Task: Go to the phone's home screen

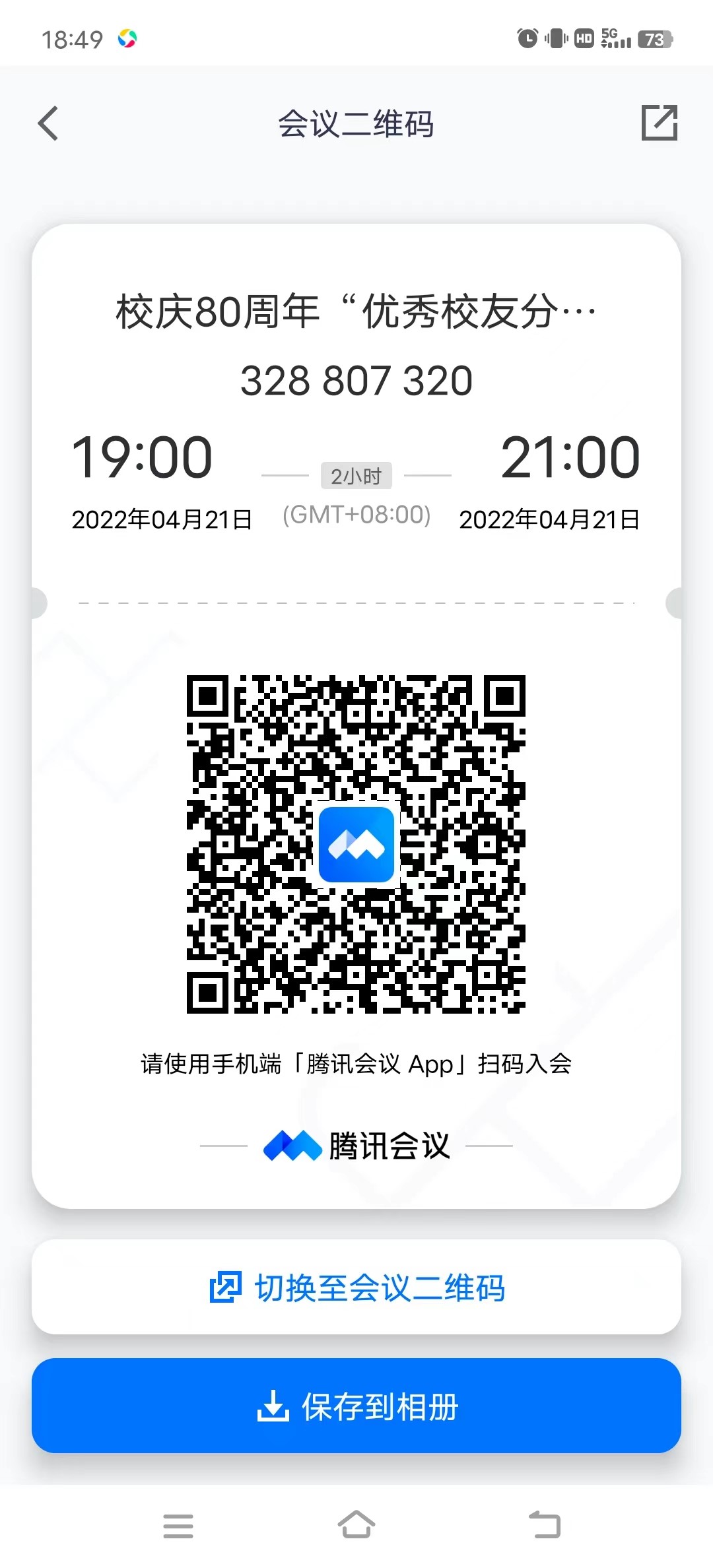Action: [356, 1524]
